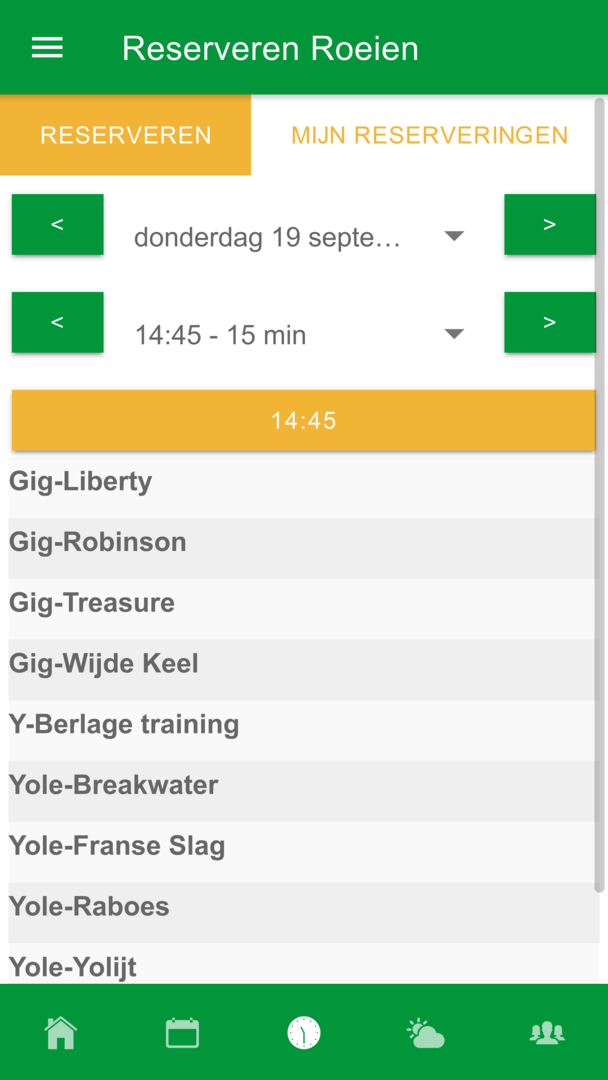Go to the next date
The image size is (608, 1080).
pyautogui.click(x=549, y=224)
